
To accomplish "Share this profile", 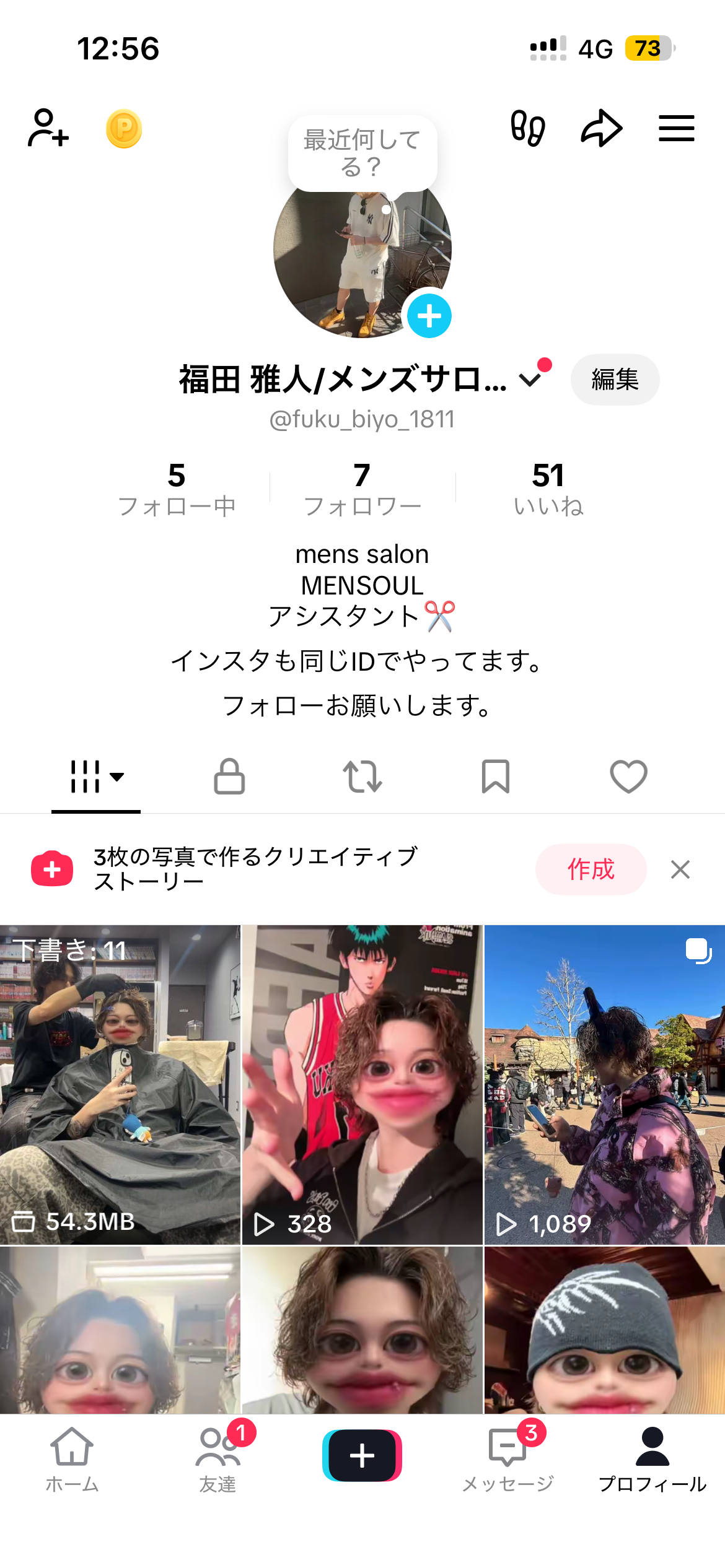I will tap(601, 128).
